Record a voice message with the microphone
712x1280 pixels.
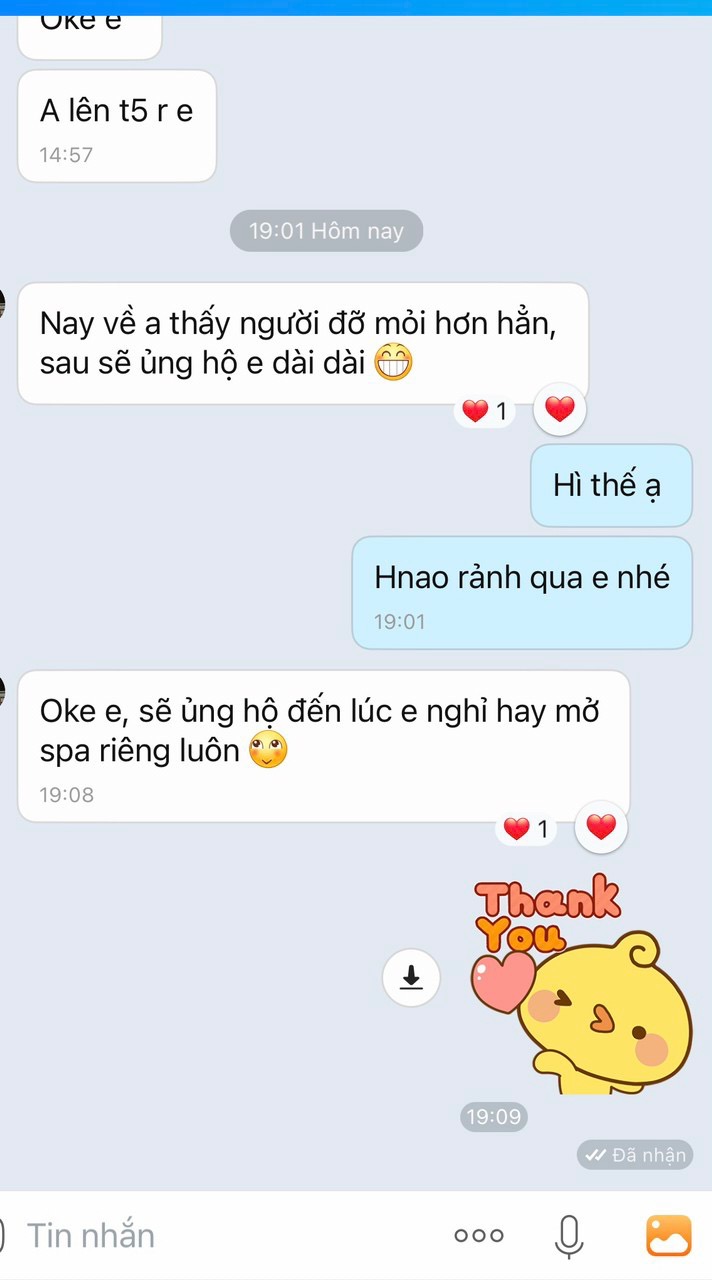pyautogui.click(x=569, y=1237)
